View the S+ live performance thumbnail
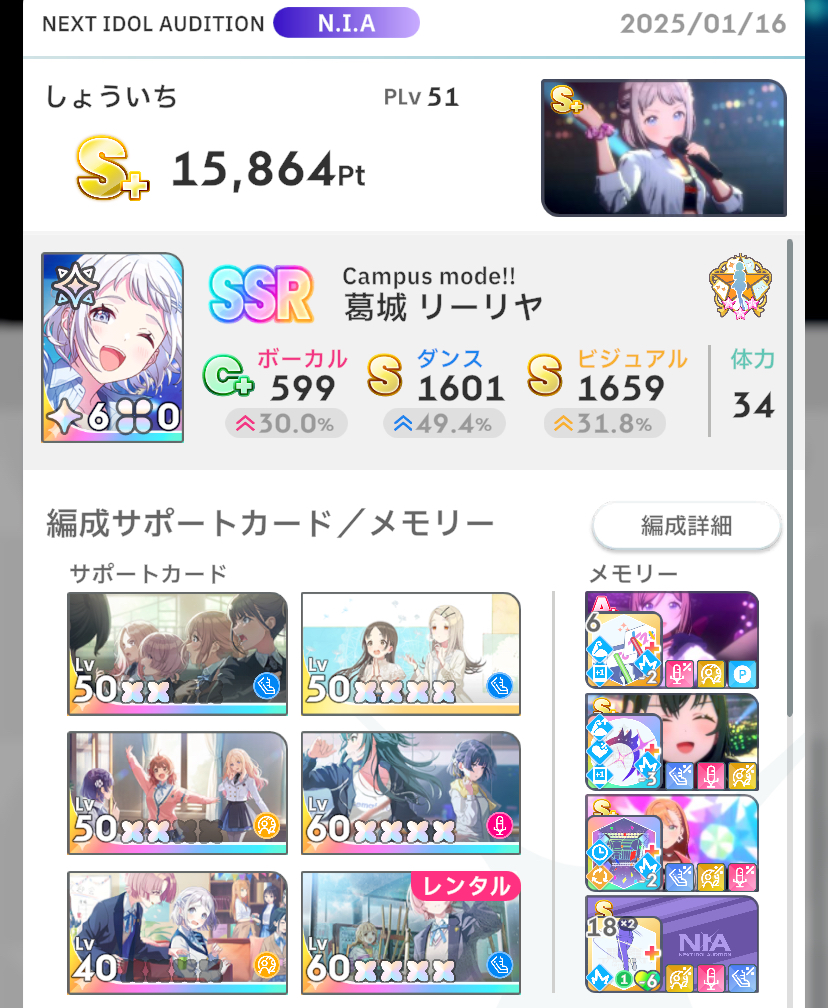This screenshot has height=1008, width=828. (x=664, y=148)
